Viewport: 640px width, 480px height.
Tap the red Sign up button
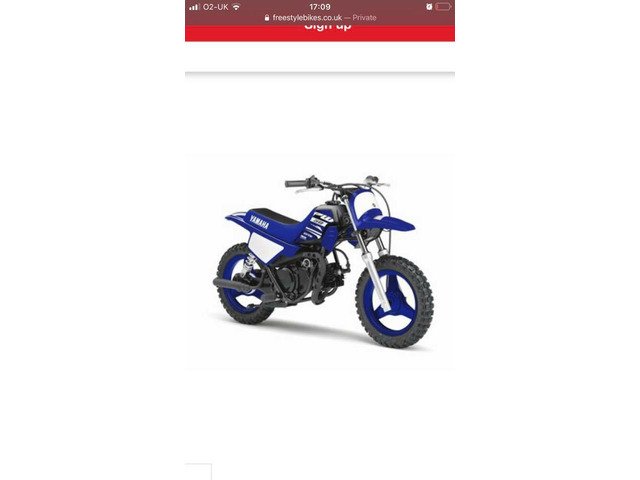point(320,31)
